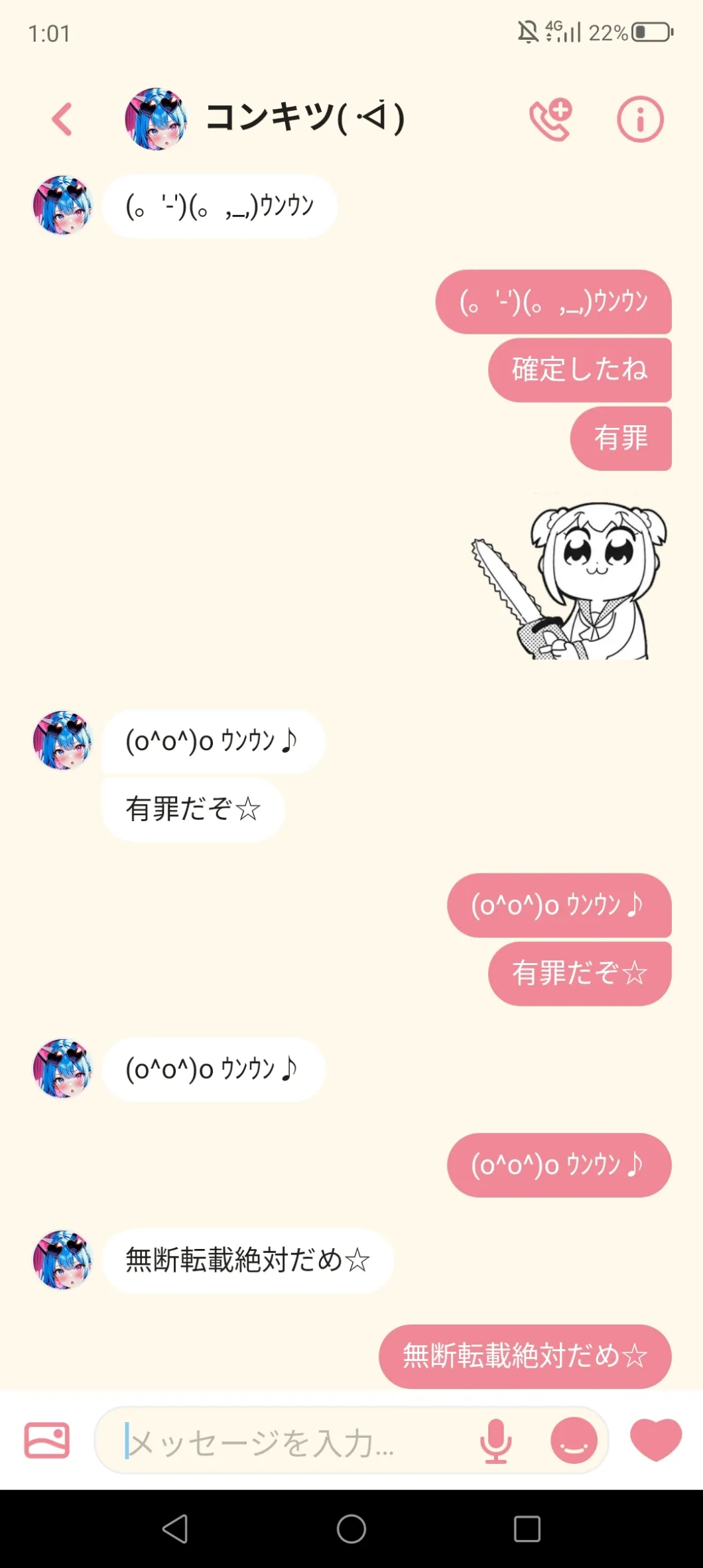The height and width of the screenshot is (1568, 703).
Task: Open Android recent apps
Action: [527, 1529]
